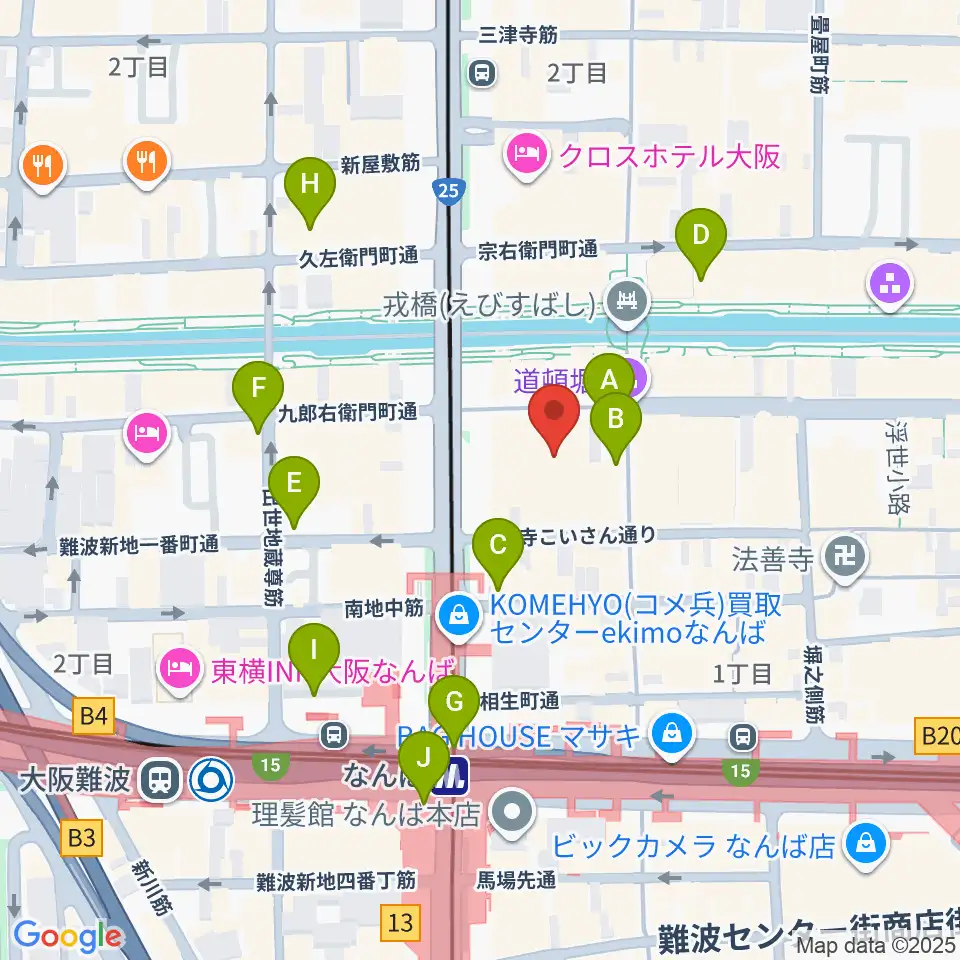Screen dimensions: 960x960
Task: Tap the green marker labeled A
Action: 609,380
